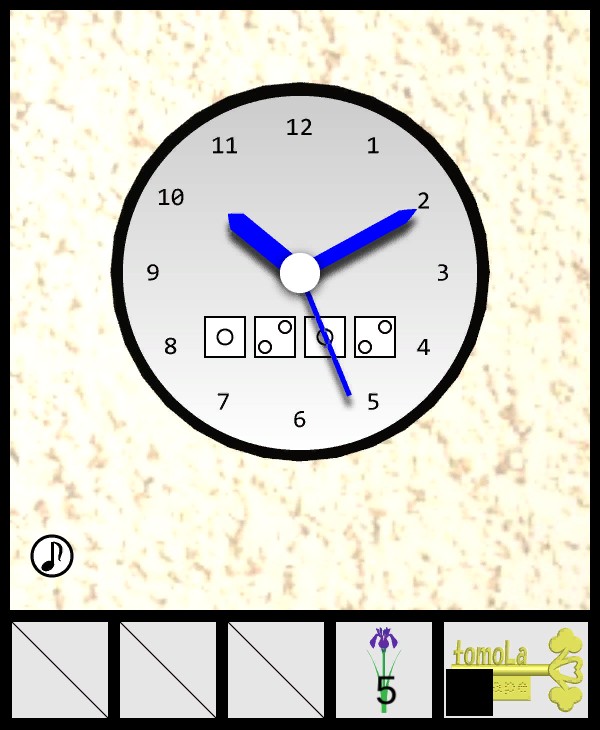600x730 pixels.
Task: Tap the second dice box showing two dots
Action: 275,337
